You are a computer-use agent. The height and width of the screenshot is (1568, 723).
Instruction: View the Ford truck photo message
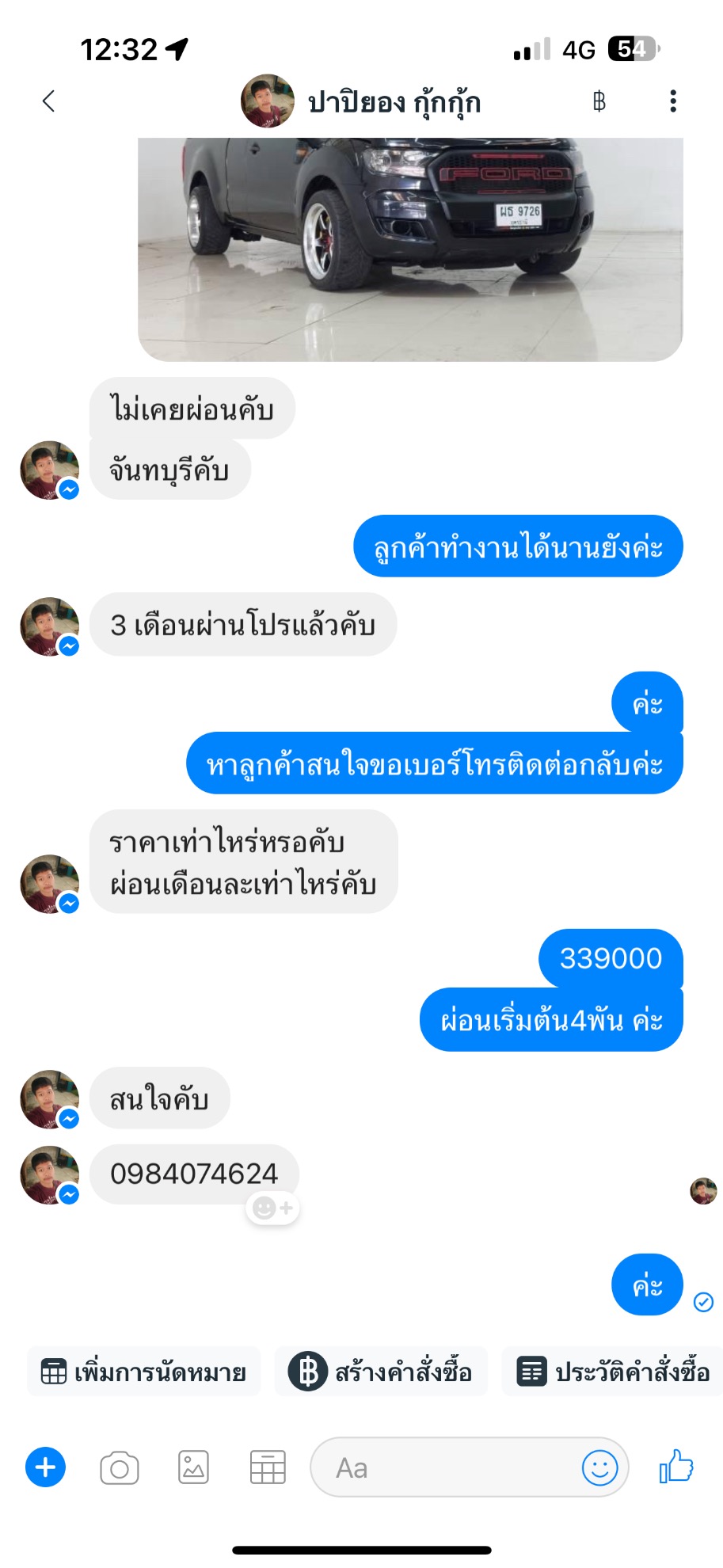click(410, 249)
